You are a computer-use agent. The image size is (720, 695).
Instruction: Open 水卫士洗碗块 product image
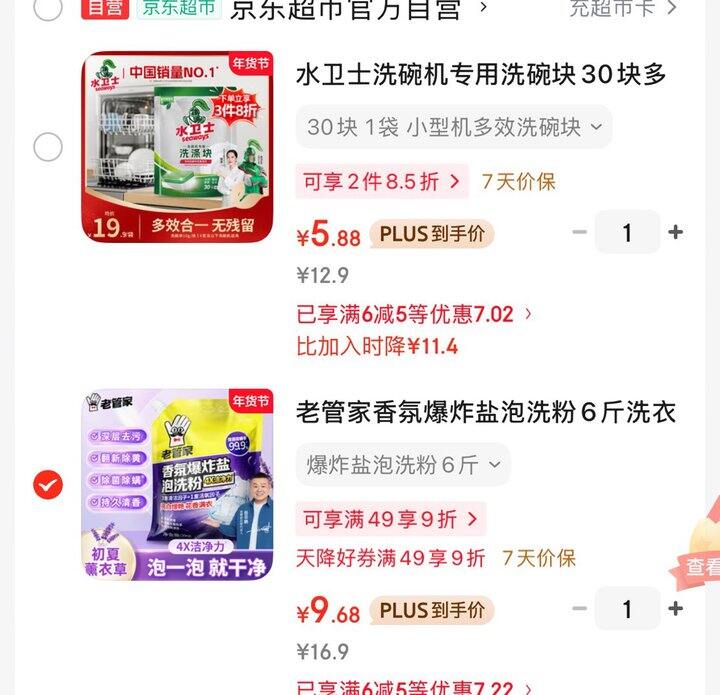point(177,148)
